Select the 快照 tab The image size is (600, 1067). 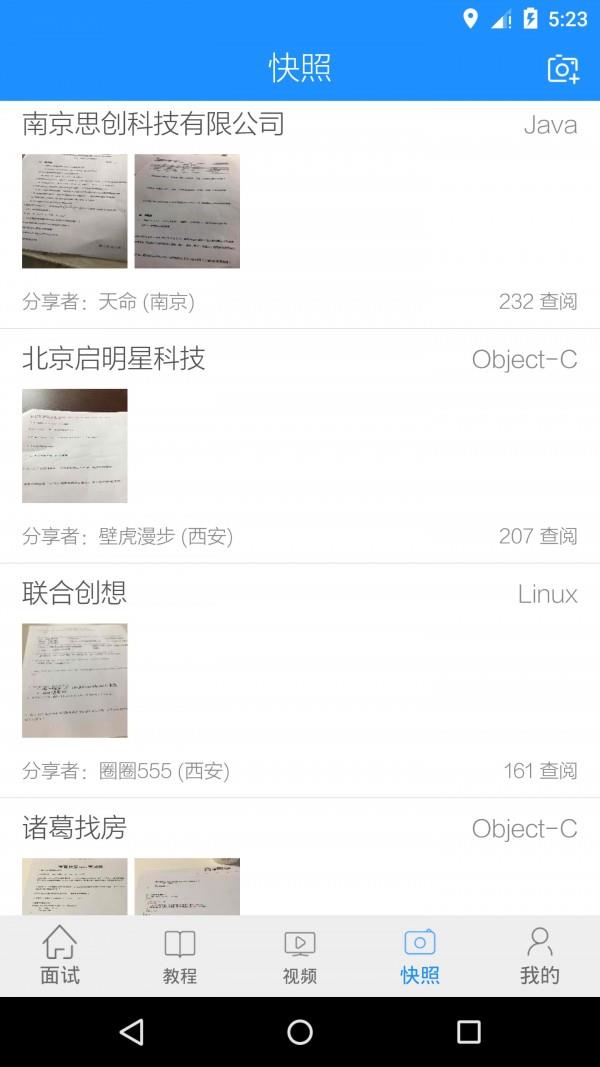(x=420, y=956)
